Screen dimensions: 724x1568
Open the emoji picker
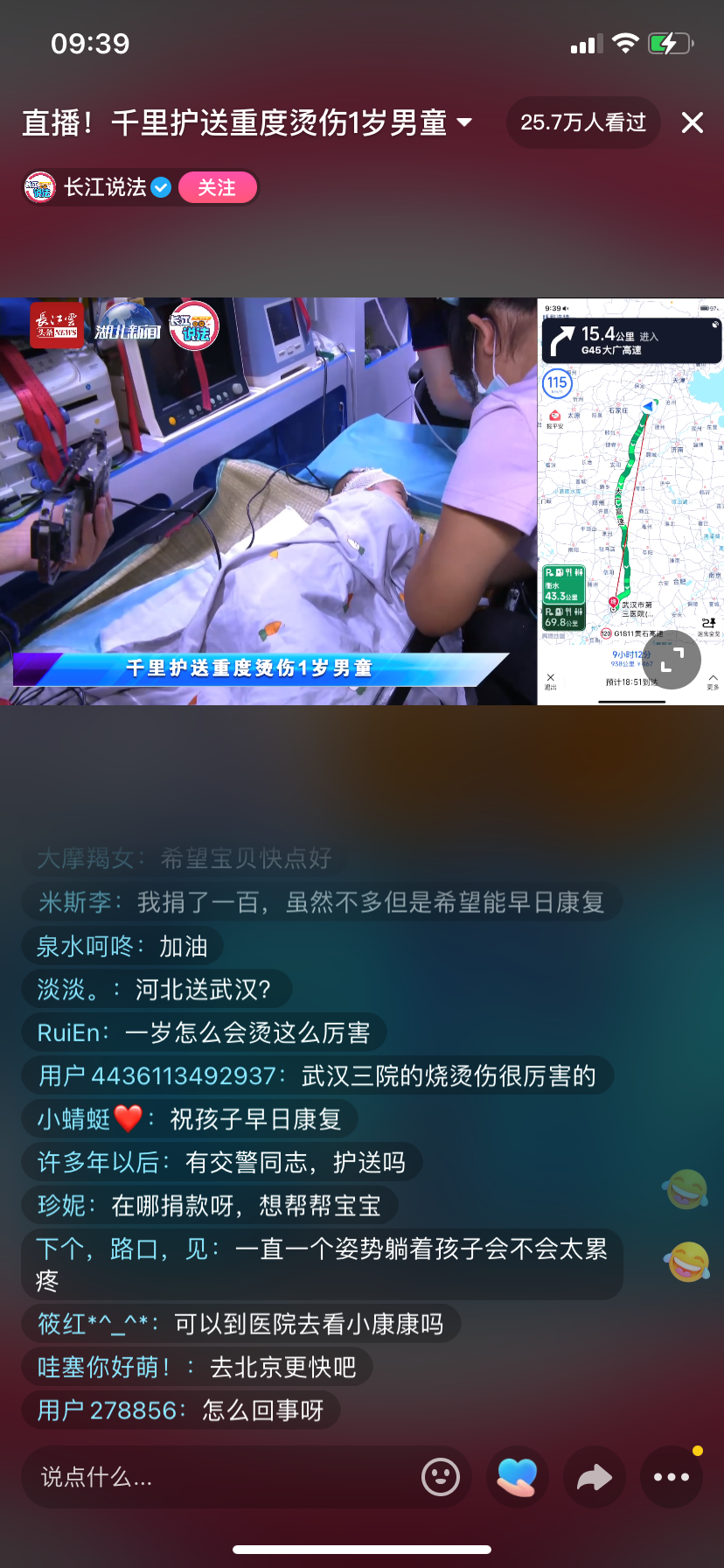[x=440, y=1477]
